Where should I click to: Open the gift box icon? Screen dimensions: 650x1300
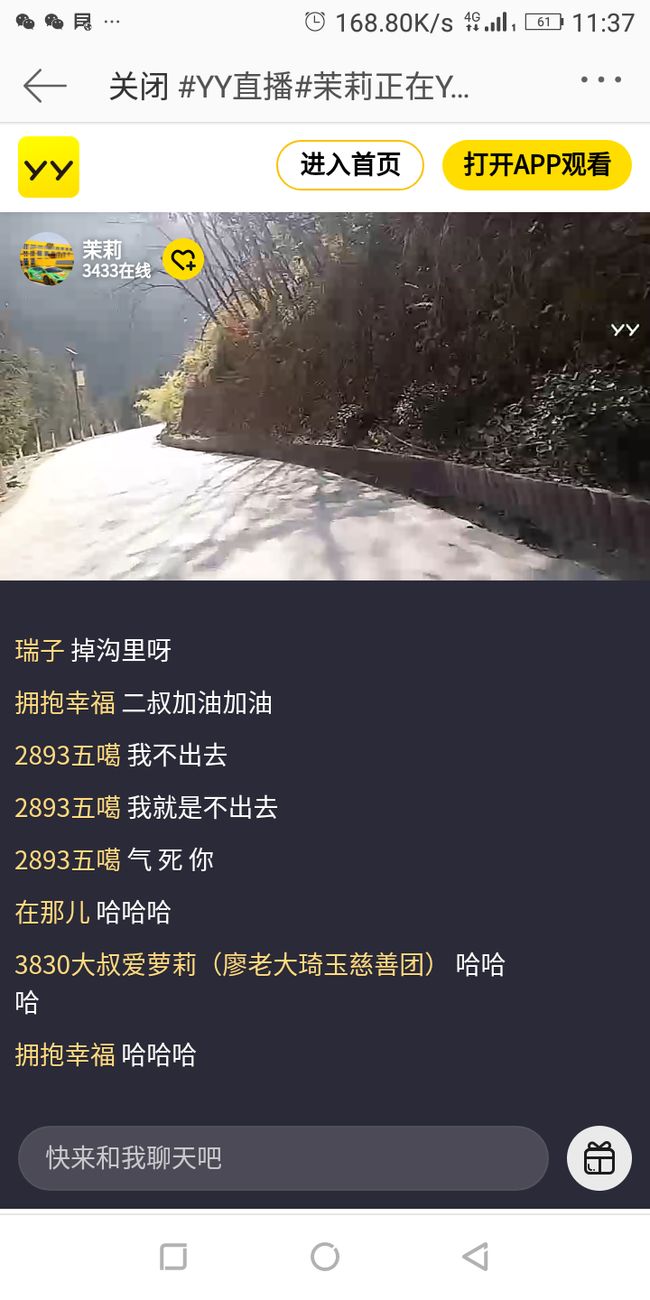point(599,1158)
